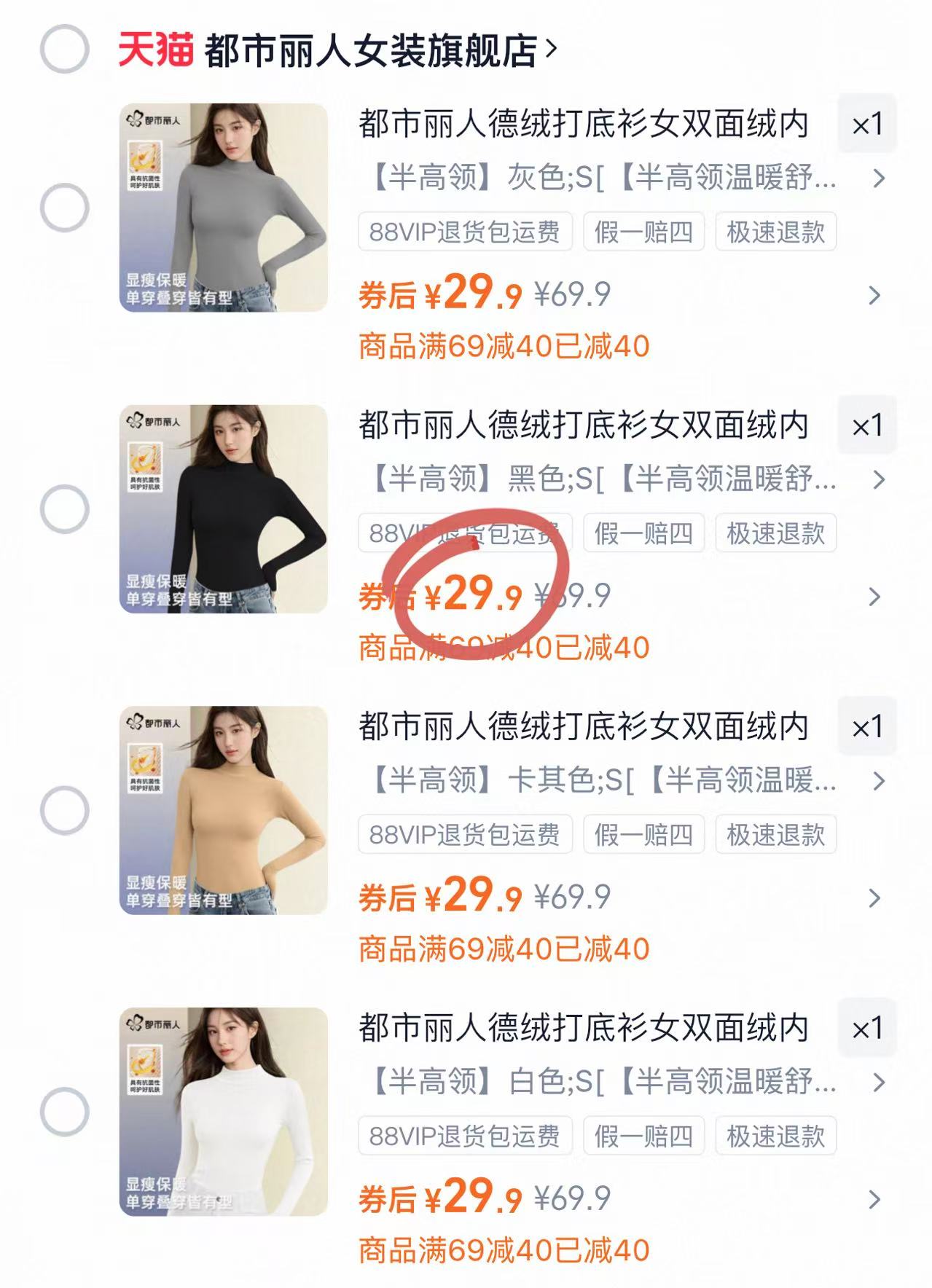This screenshot has height=1288, width=932.
Task: Open the 都市丽人女装旗舰店 store page
Action: pyautogui.click(x=372, y=48)
